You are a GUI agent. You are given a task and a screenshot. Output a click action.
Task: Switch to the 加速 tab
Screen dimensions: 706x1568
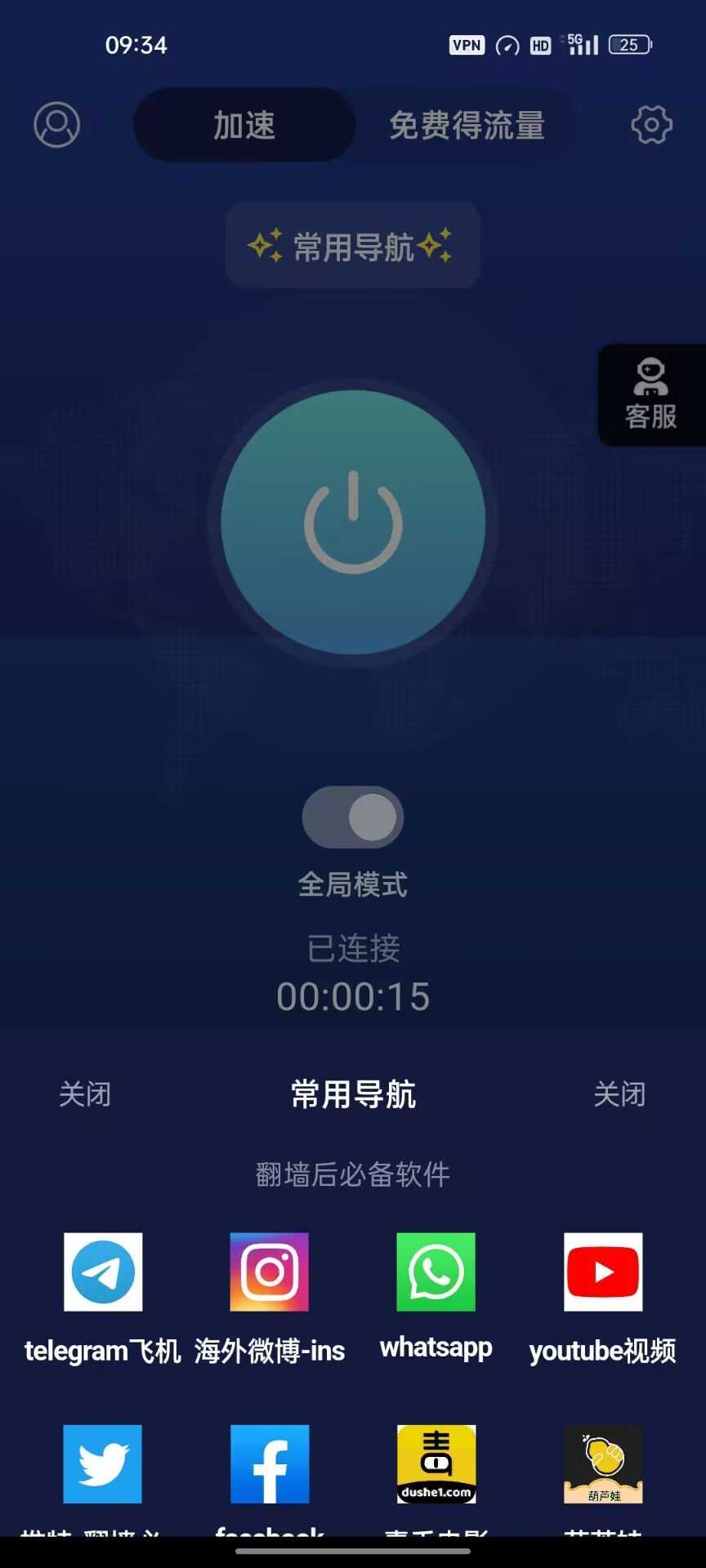pyautogui.click(x=244, y=125)
